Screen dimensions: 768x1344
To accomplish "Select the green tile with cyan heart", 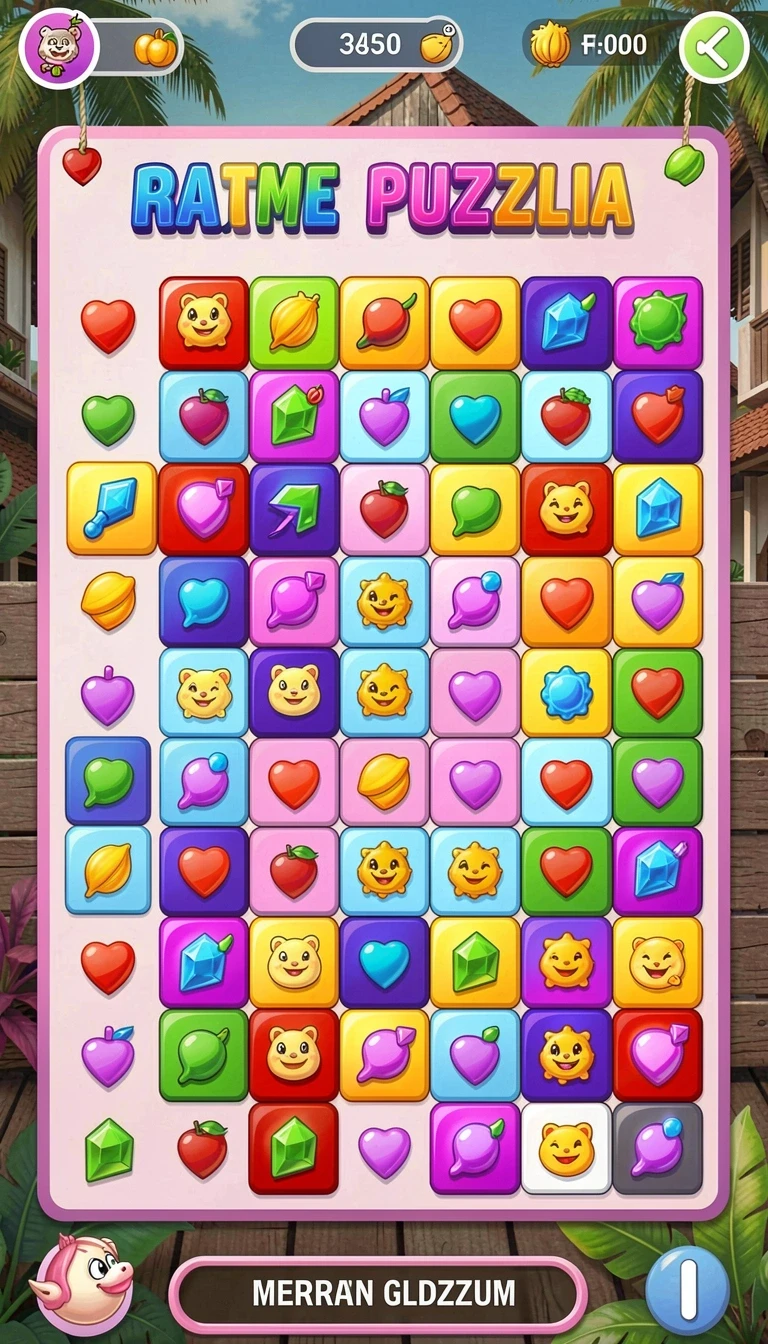I will [x=475, y=416].
